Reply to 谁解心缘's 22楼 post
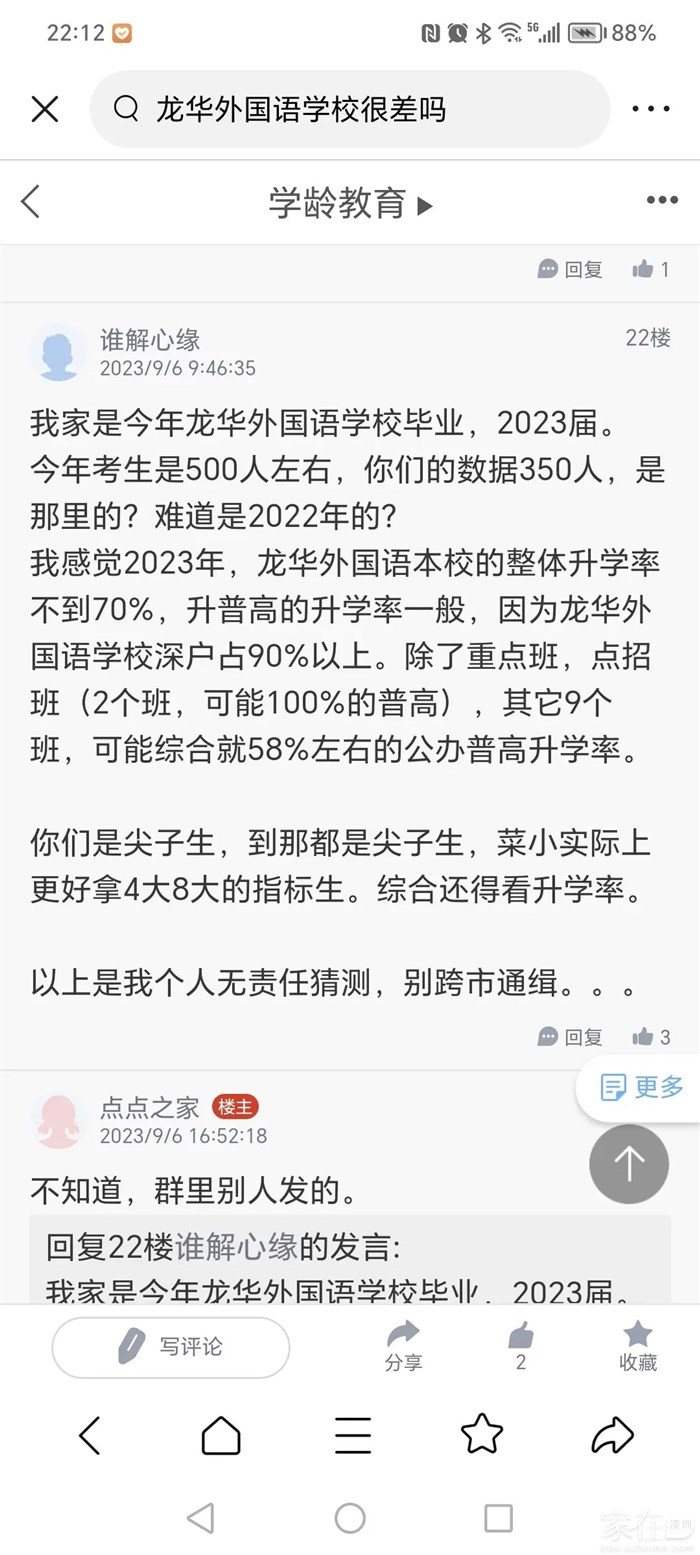The image size is (700, 1555). (571, 1037)
